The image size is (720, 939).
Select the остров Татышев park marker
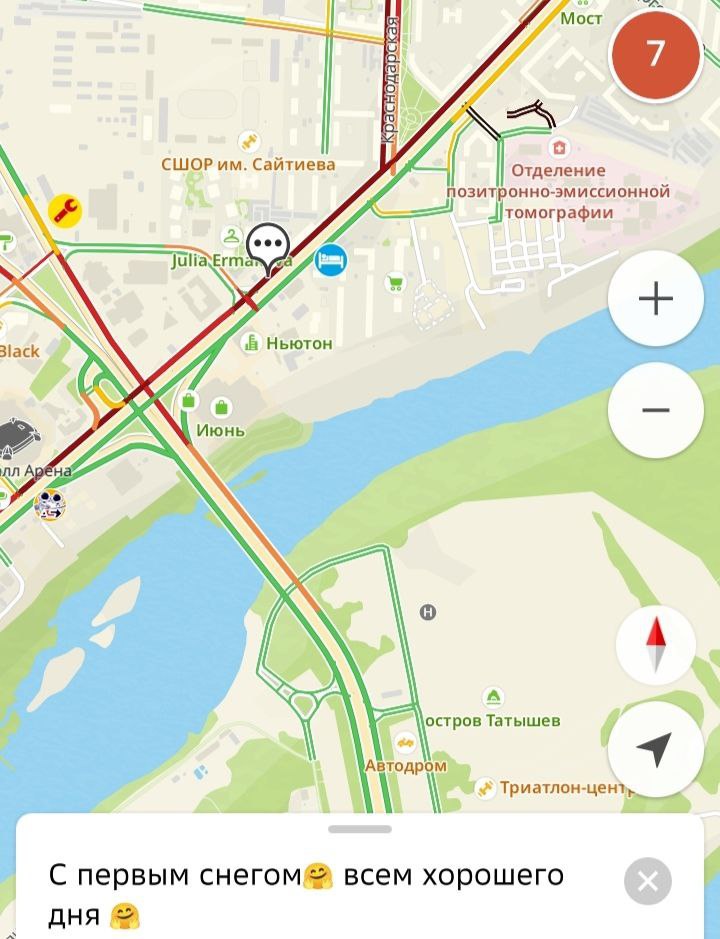(493, 698)
